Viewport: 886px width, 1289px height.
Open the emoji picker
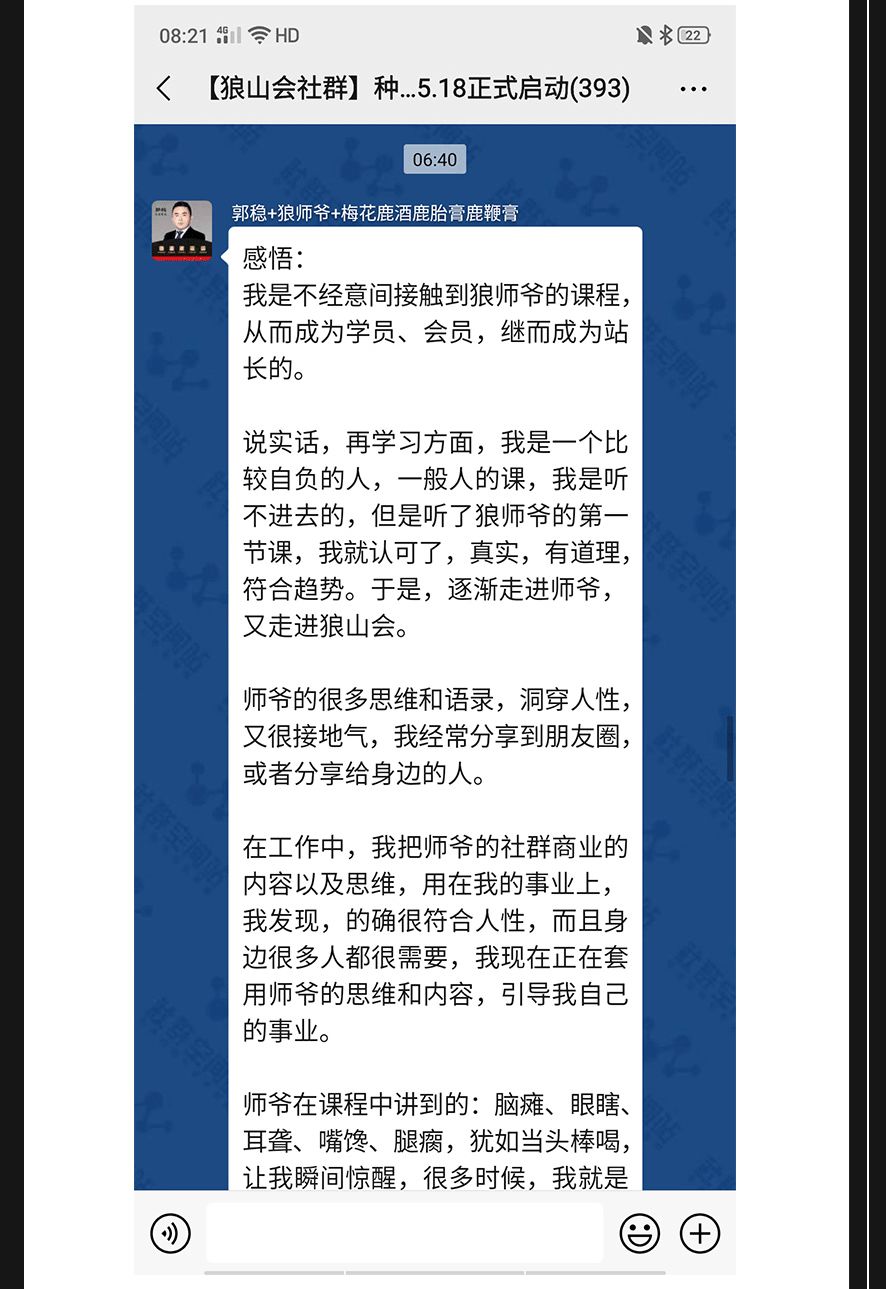(x=639, y=1233)
